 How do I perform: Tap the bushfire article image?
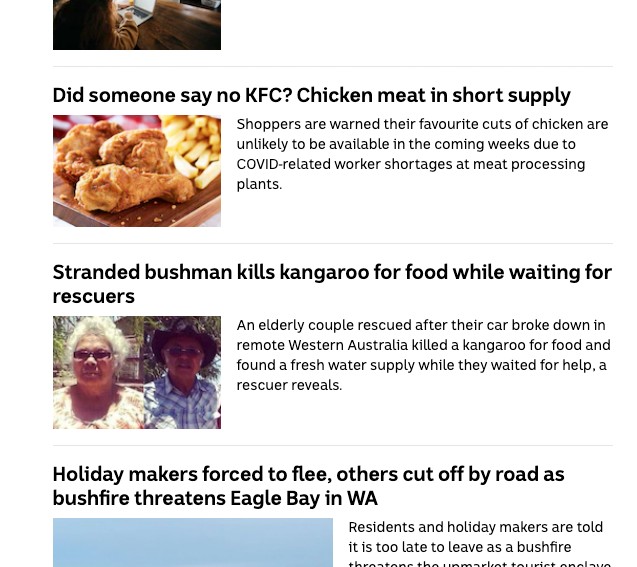point(192,542)
